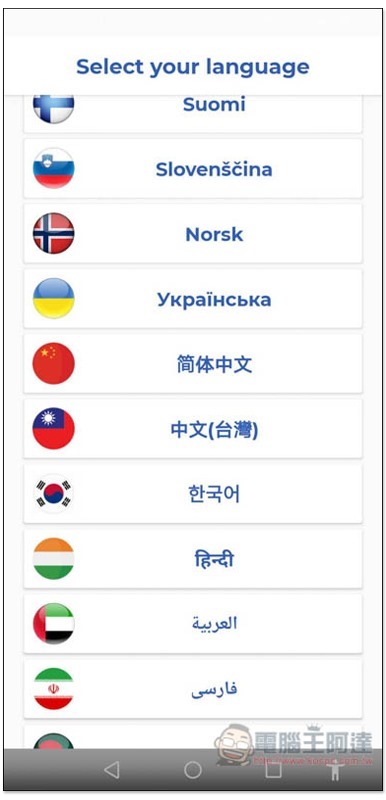Viewport: 386px width, 800px height.
Task: Choose 简体中文 language
Action: [x=193, y=363]
